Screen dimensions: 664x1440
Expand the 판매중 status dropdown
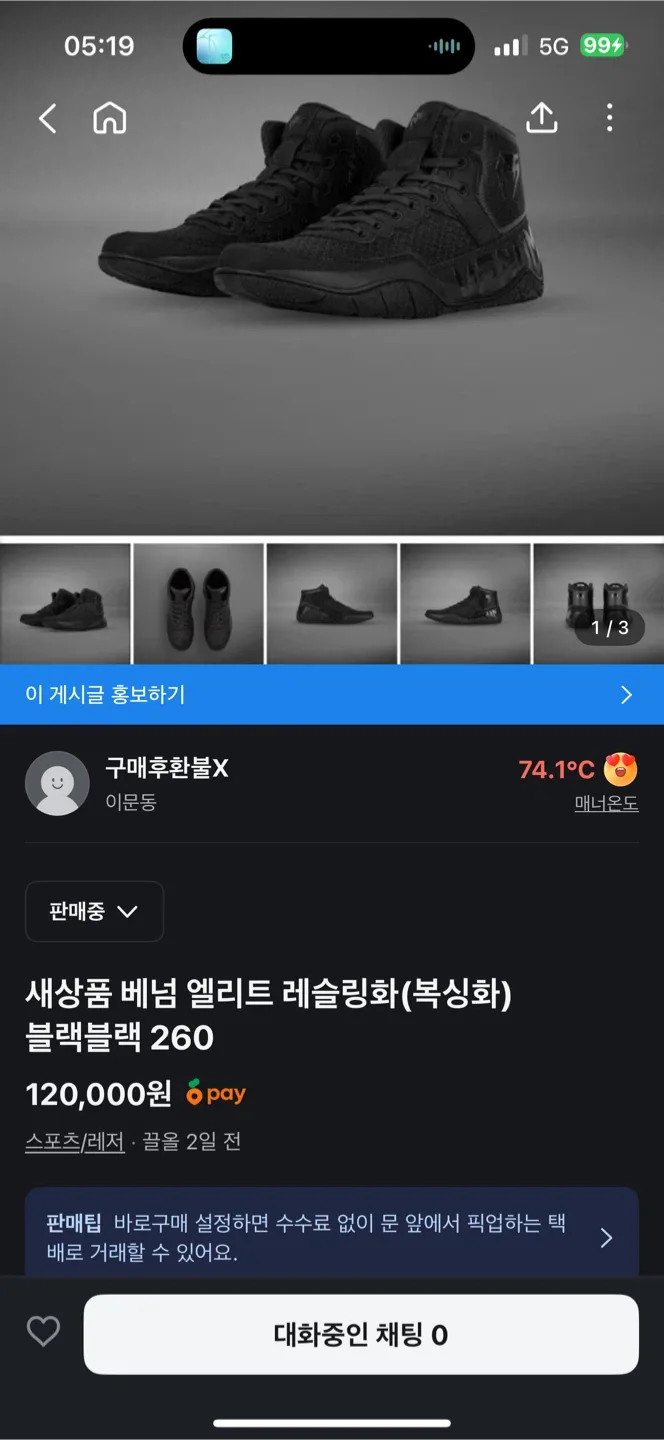94,911
